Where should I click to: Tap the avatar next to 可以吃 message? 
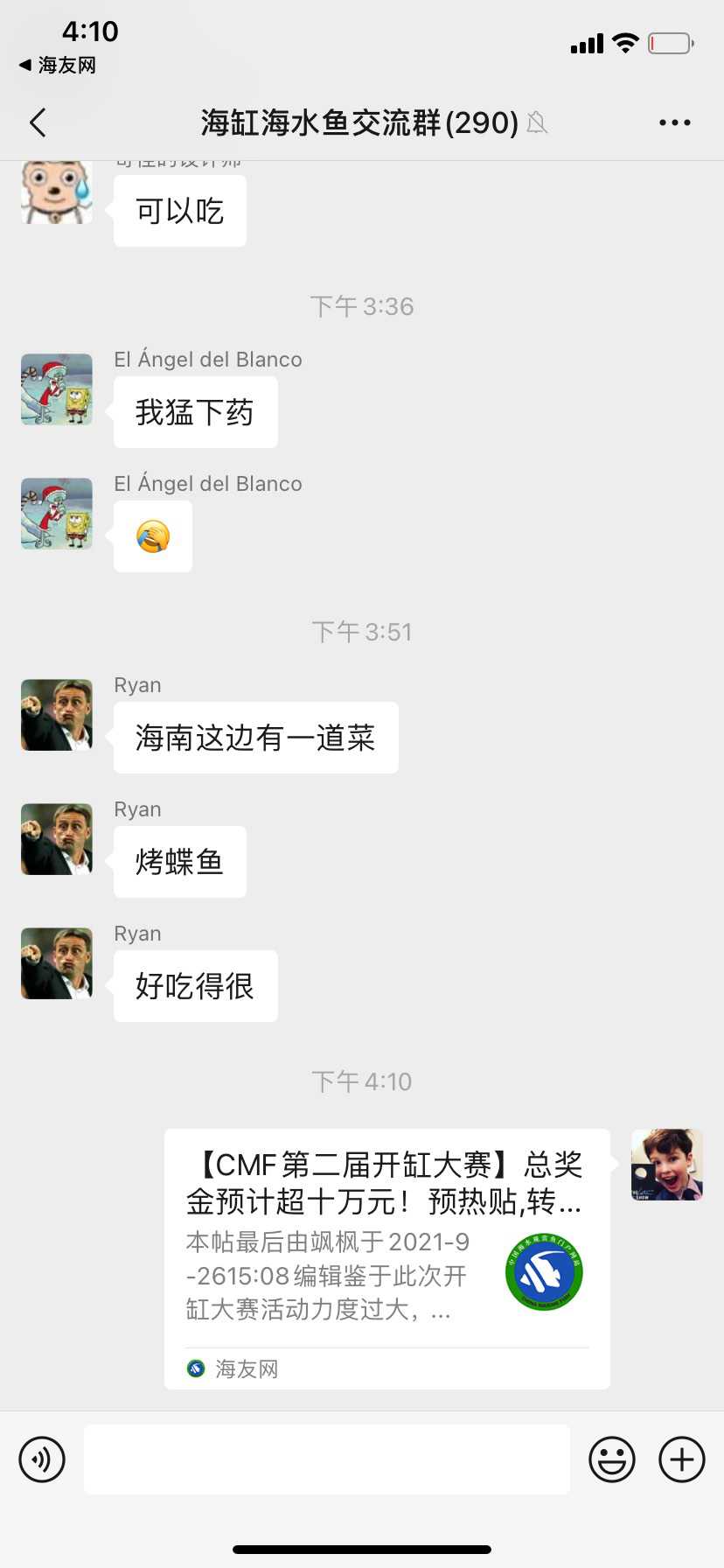[57, 192]
